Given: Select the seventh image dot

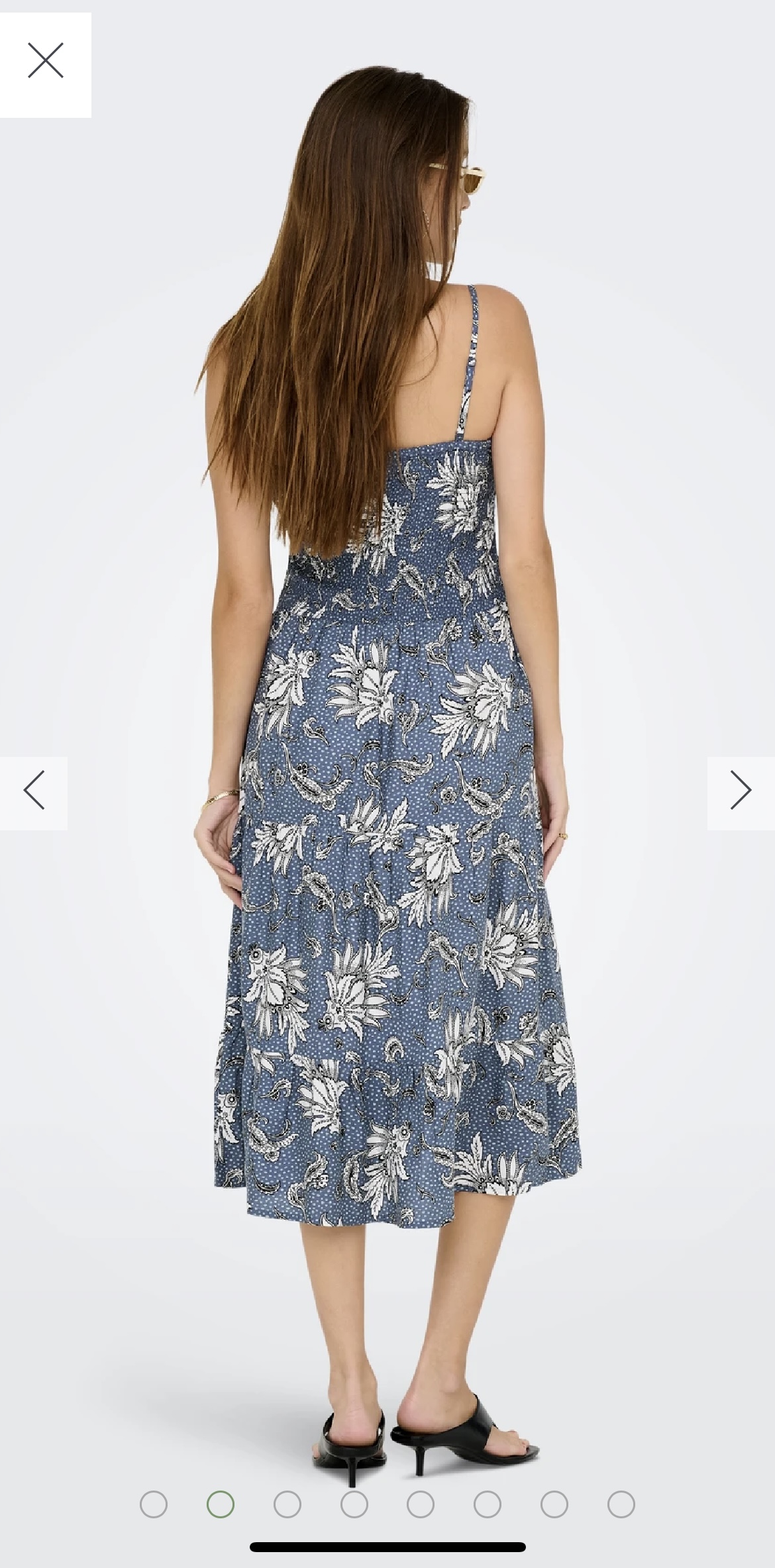Looking at the screenshot, I should pyautogui.click(x=554, y=1504).
